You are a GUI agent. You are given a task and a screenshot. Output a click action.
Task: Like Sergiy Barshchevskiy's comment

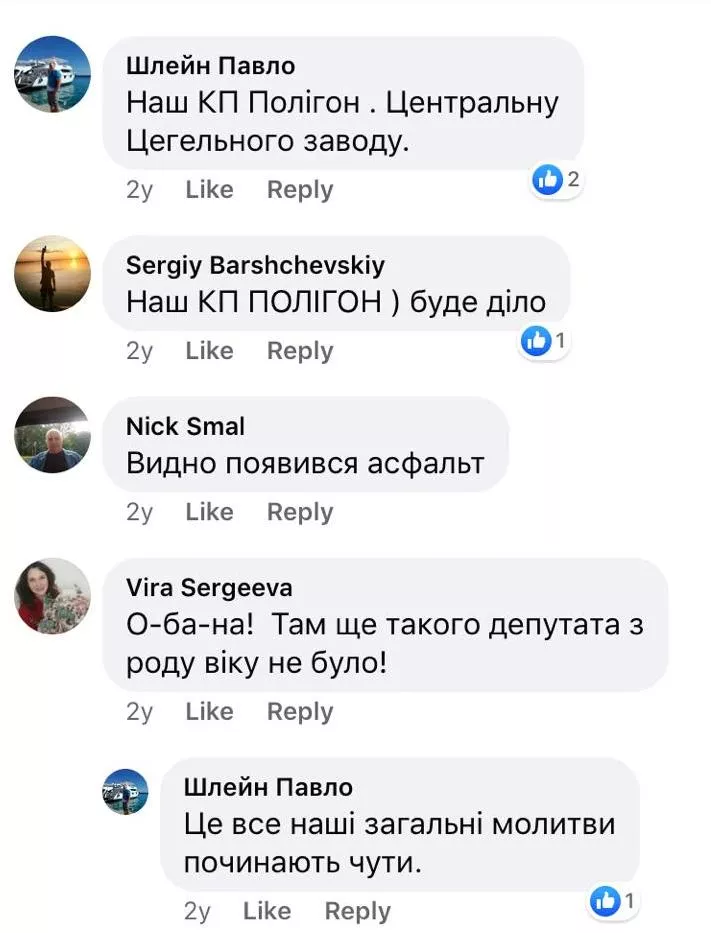coord(209,351)
